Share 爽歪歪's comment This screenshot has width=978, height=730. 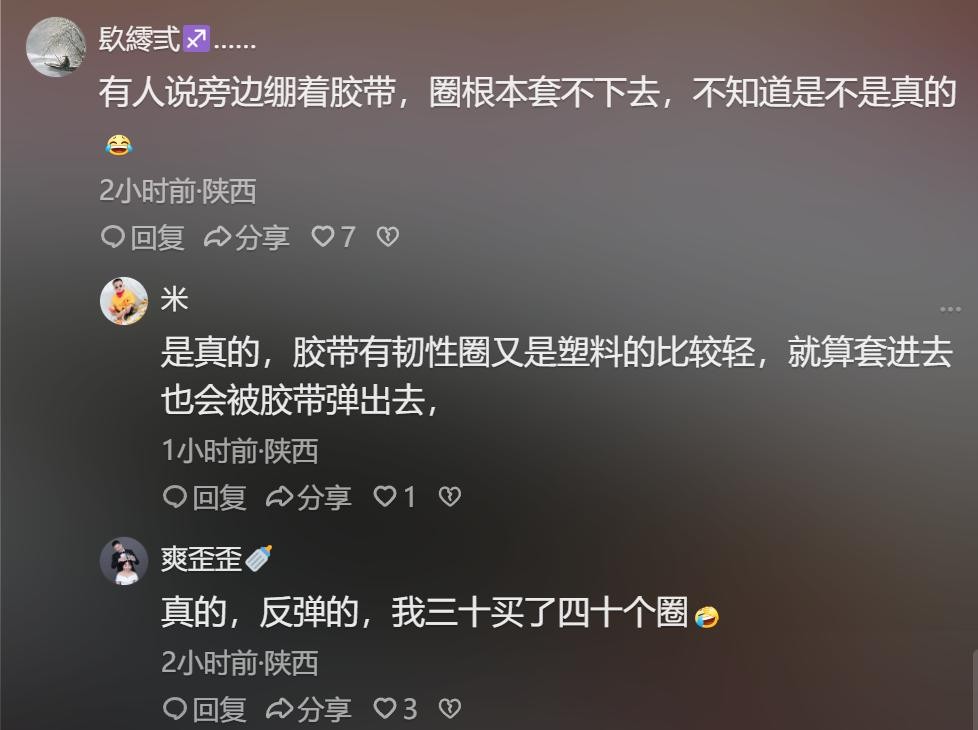308,709
